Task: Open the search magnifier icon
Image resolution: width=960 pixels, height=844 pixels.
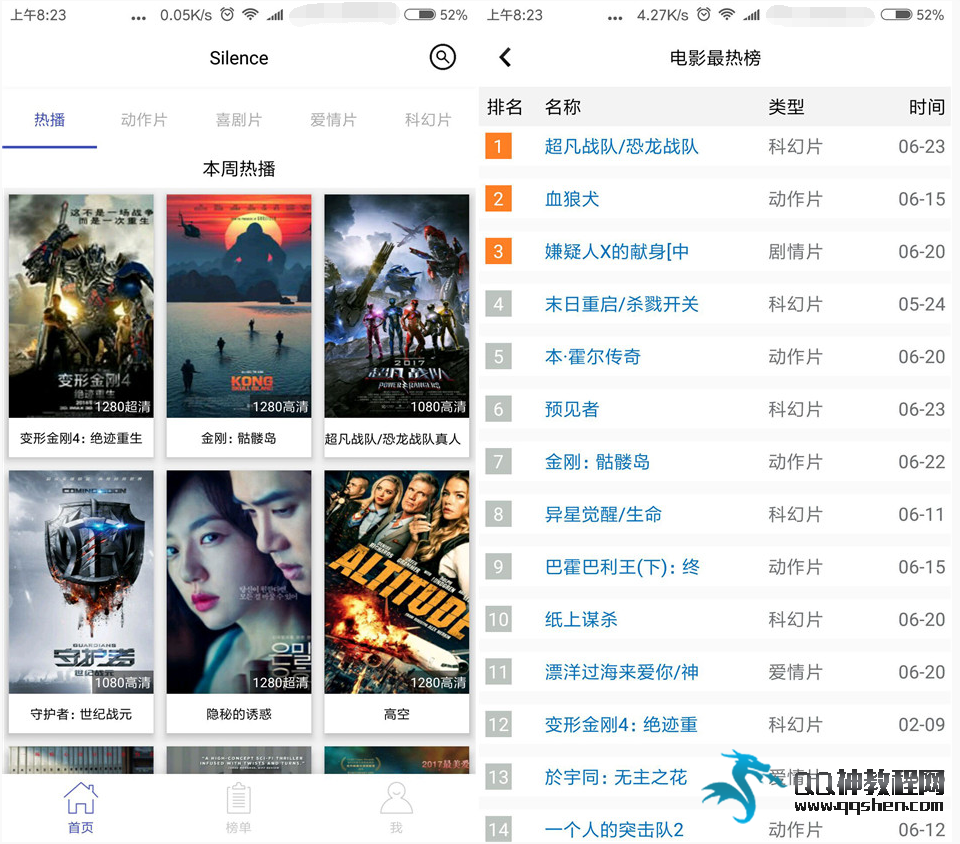Action: [x=442, y=57]
